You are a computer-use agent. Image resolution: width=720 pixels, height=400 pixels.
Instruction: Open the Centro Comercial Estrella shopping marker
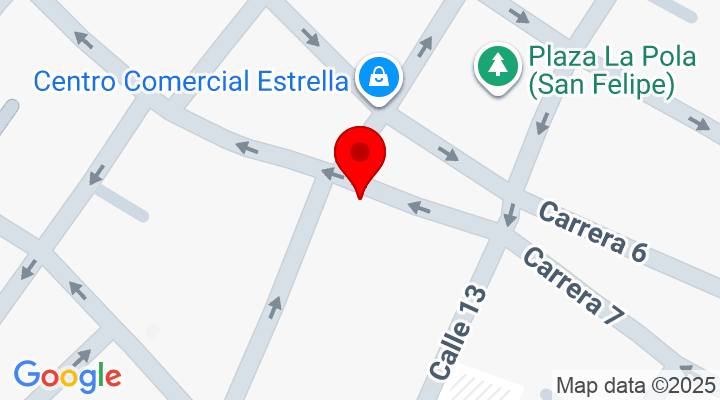coord(381,77)
